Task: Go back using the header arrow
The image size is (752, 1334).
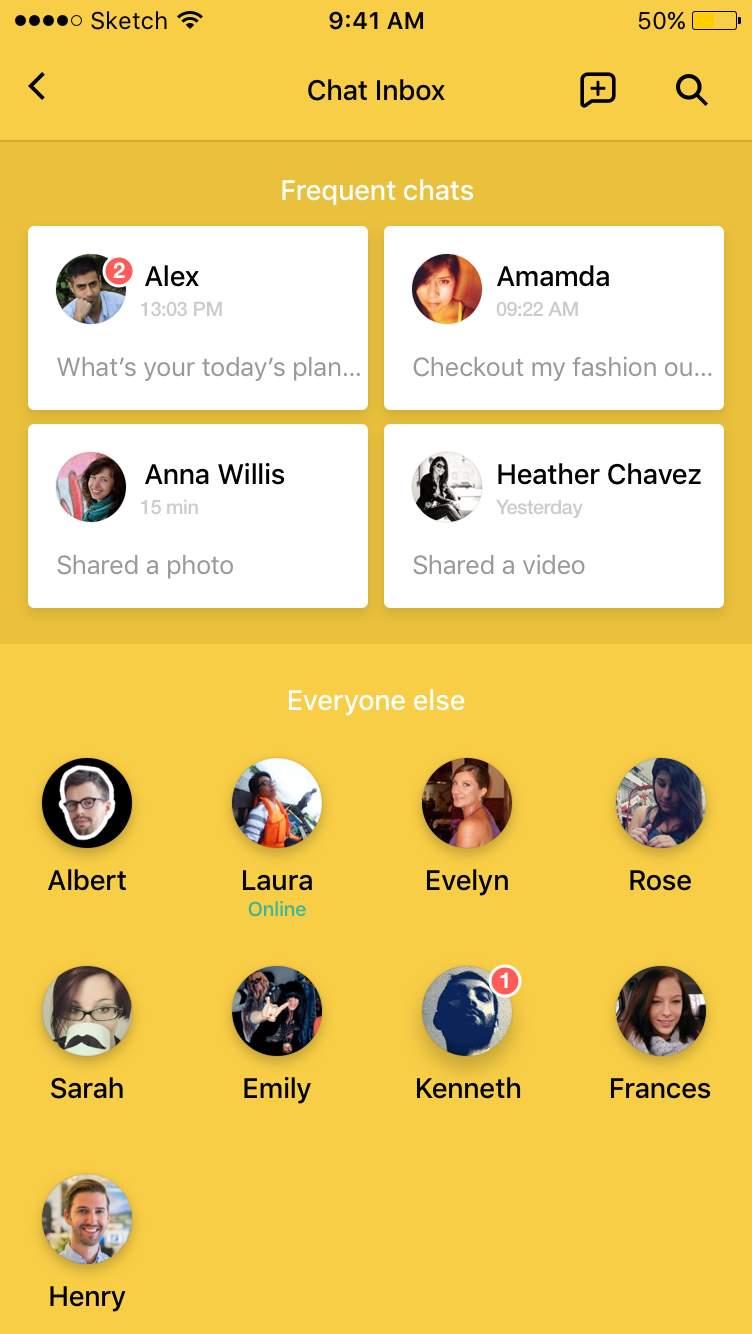Action: point(37,88)
